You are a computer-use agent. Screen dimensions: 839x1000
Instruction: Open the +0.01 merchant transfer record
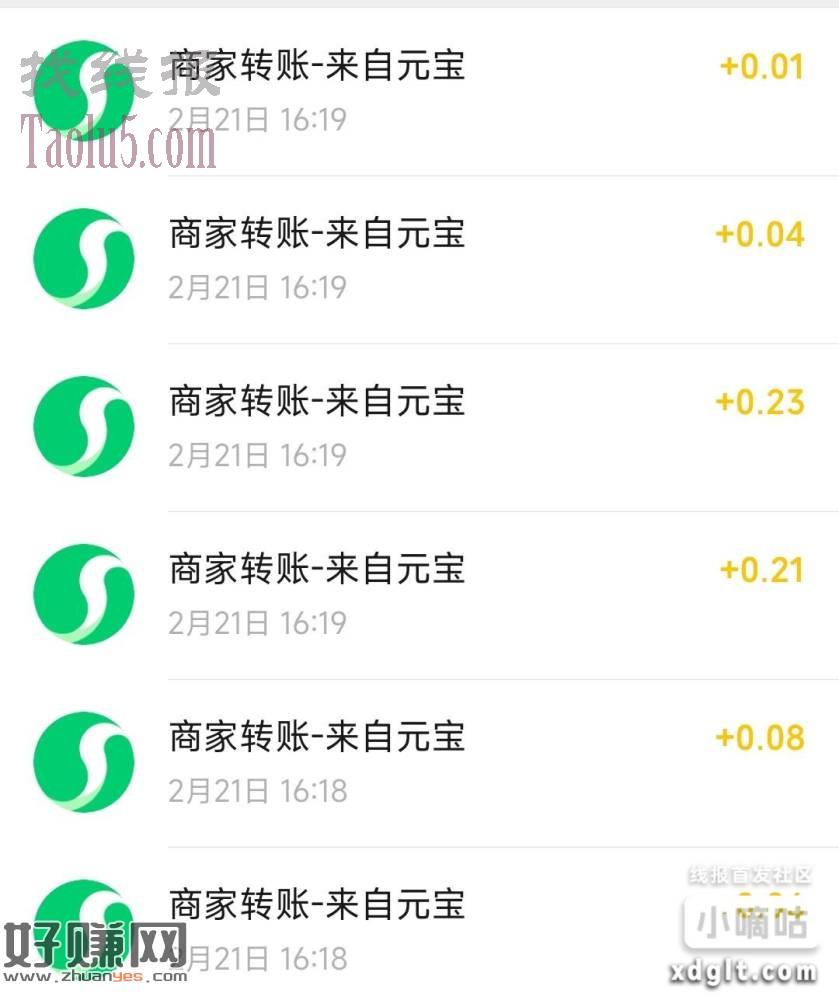click(x=420, y=90)
